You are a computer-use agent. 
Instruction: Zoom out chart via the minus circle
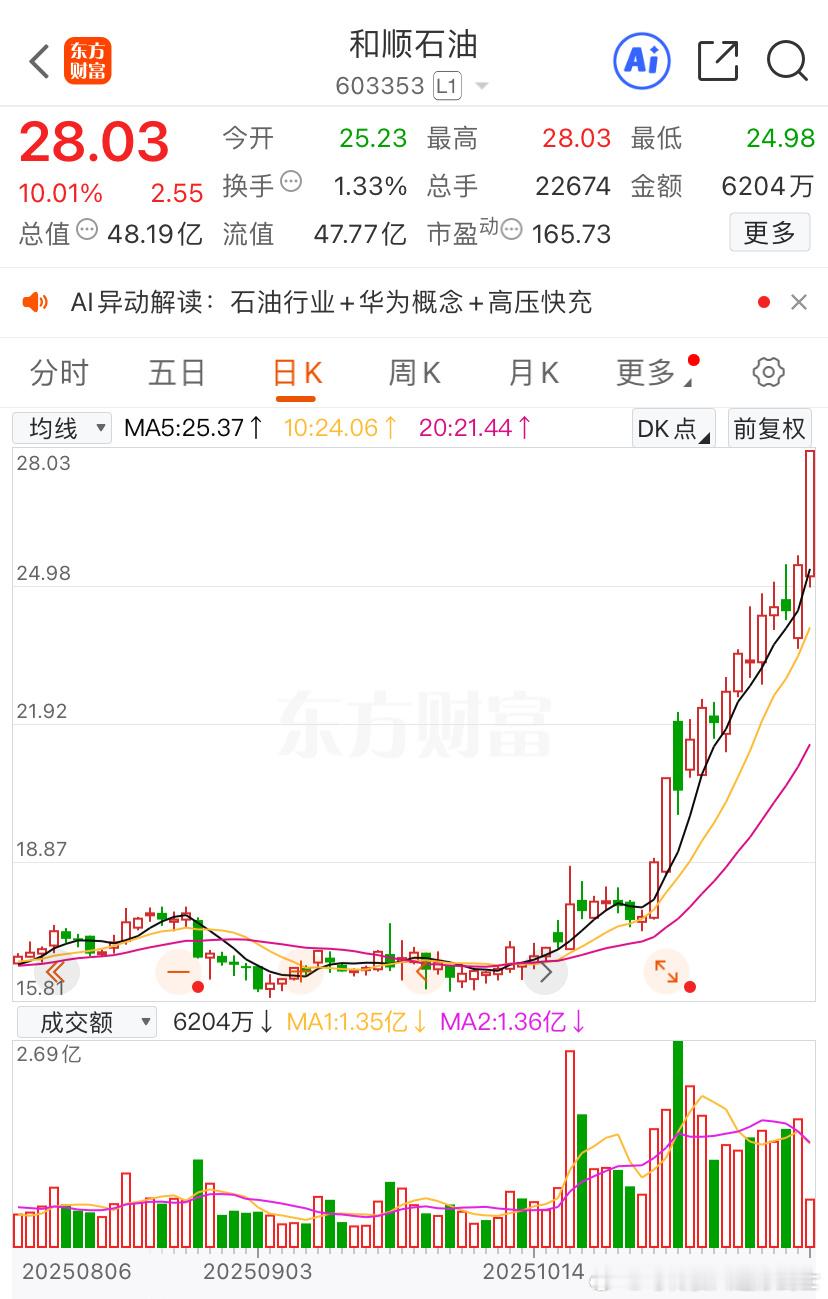click(x=177, y=971)
